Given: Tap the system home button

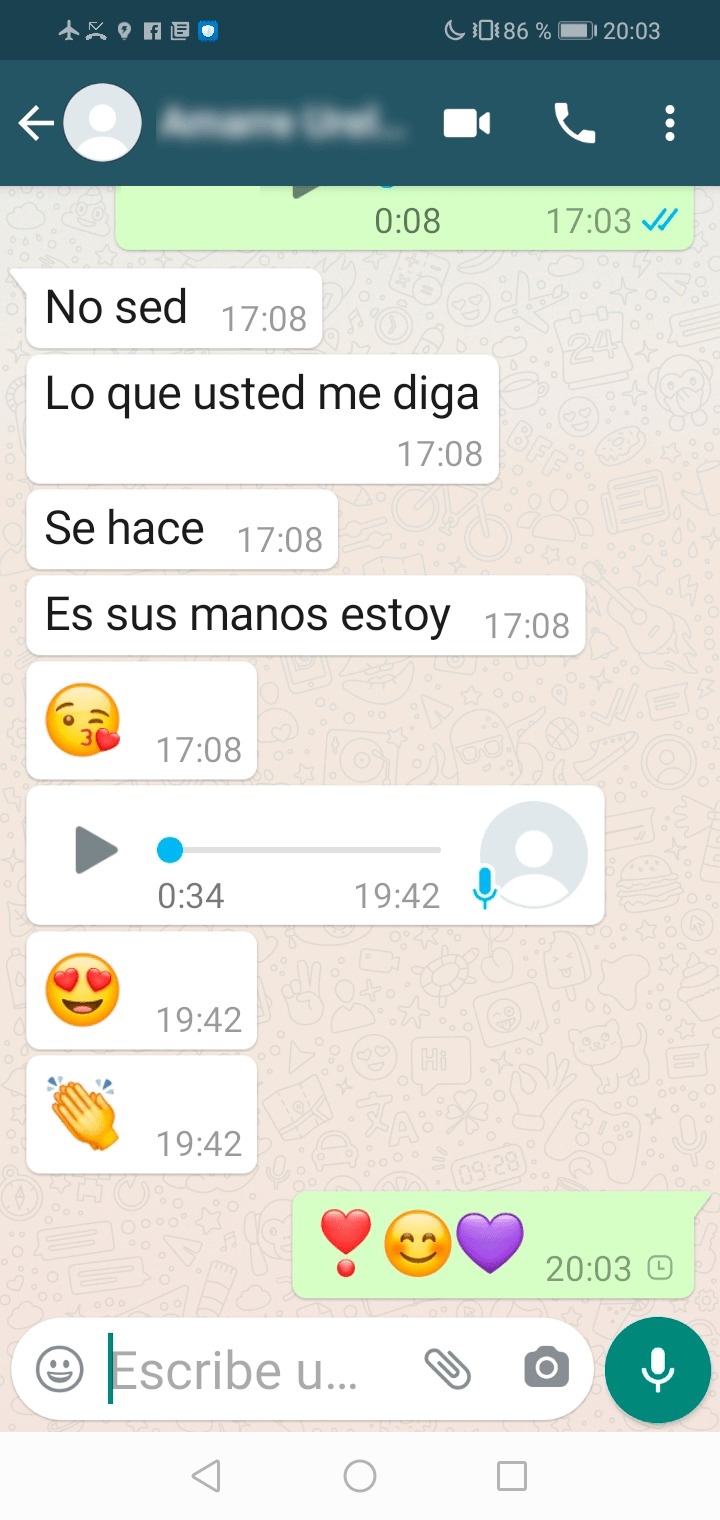Looking at the screenshot, I should click(360, 1476).
